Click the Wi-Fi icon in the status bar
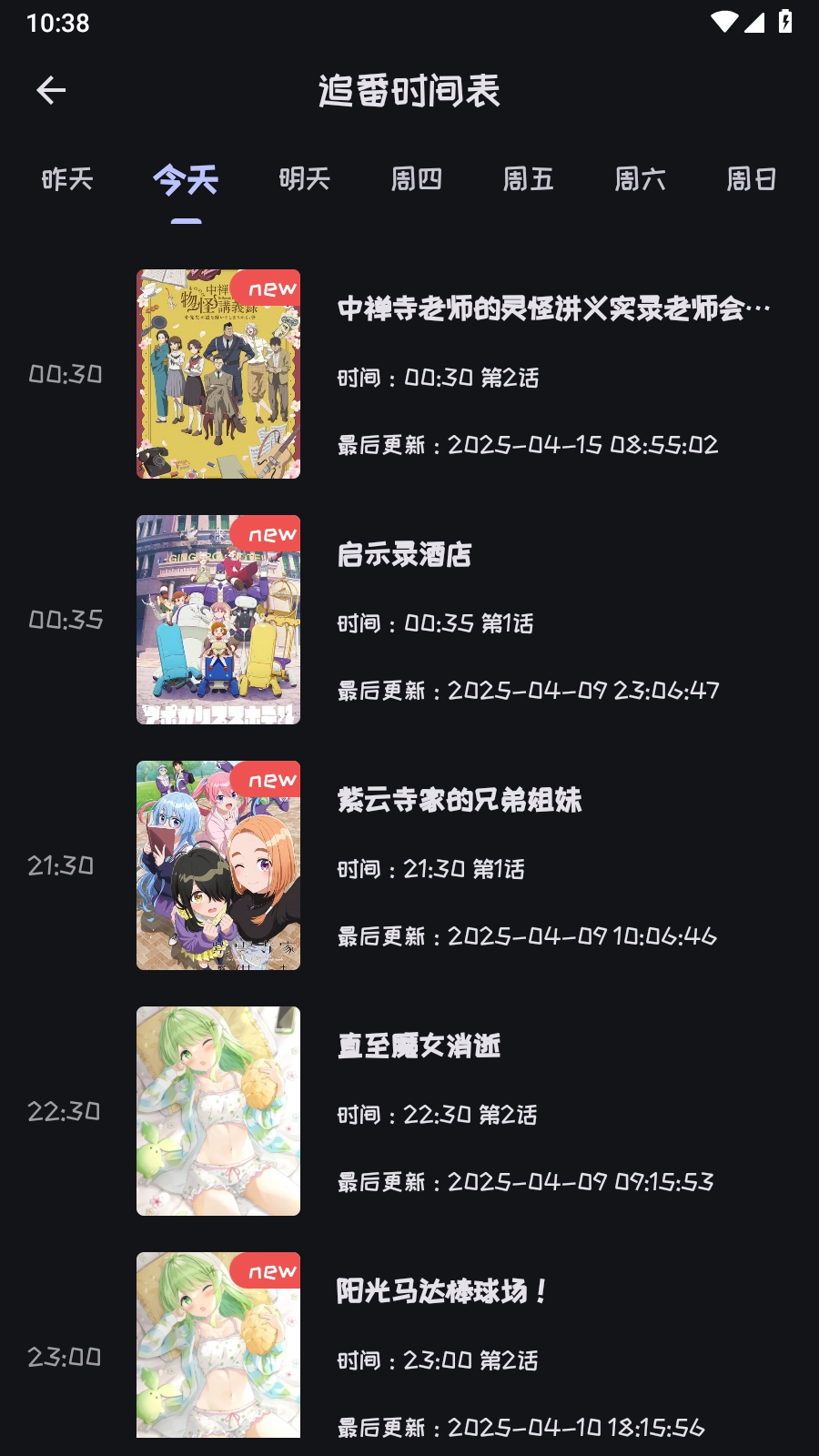The height and width of the screenshot is (1456, 819). tap(723, 24)
